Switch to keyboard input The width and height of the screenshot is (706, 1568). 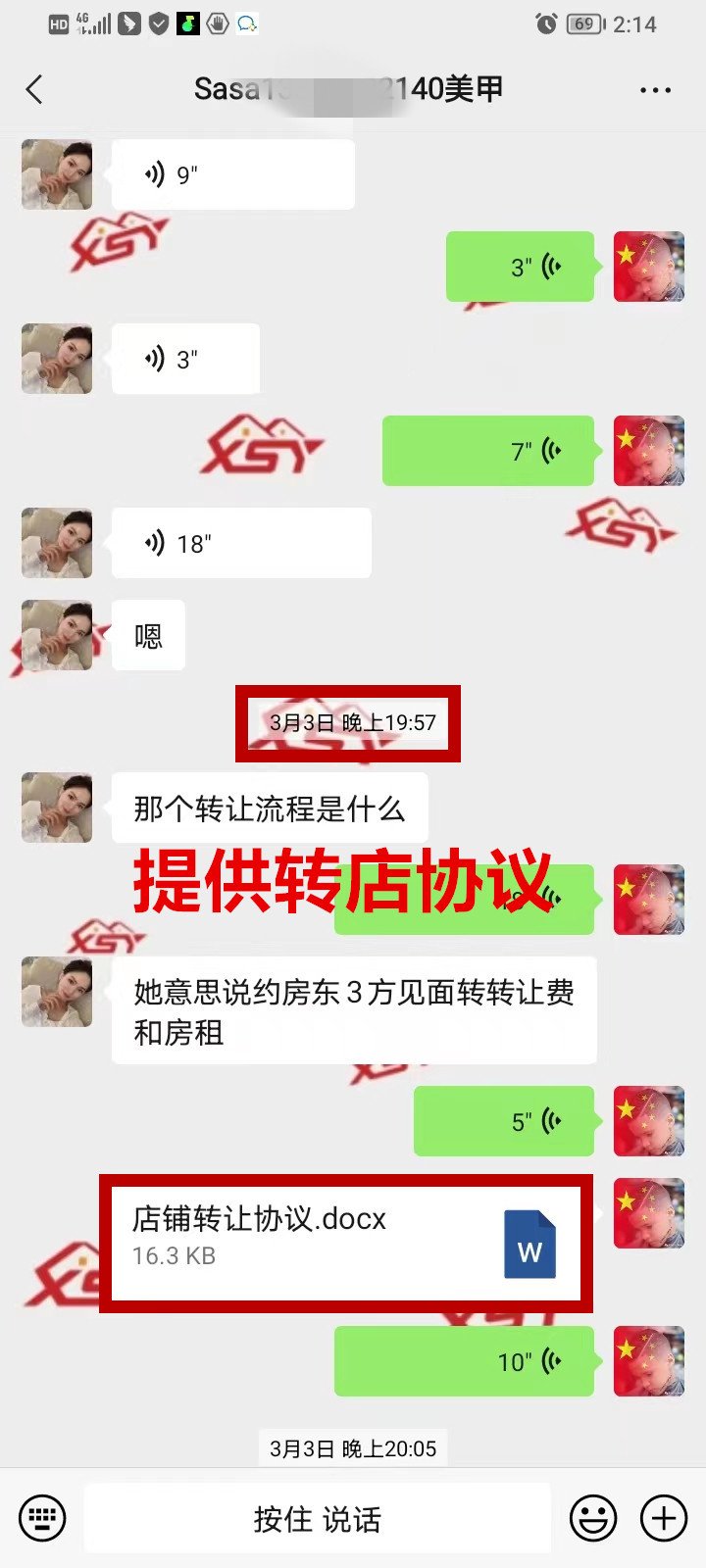pyautogui.click(x=42, y=1519)
